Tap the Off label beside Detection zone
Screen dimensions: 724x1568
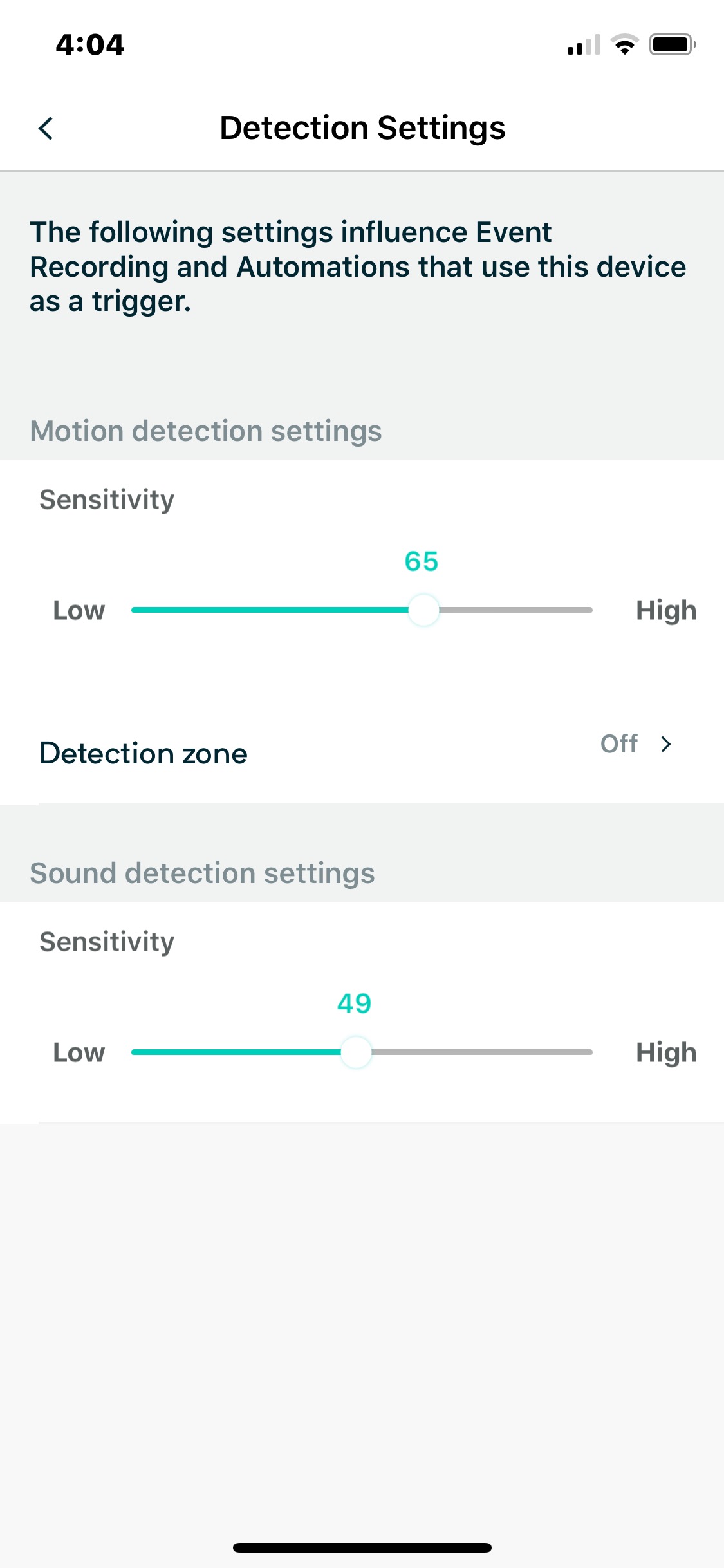tap(618, 744)
